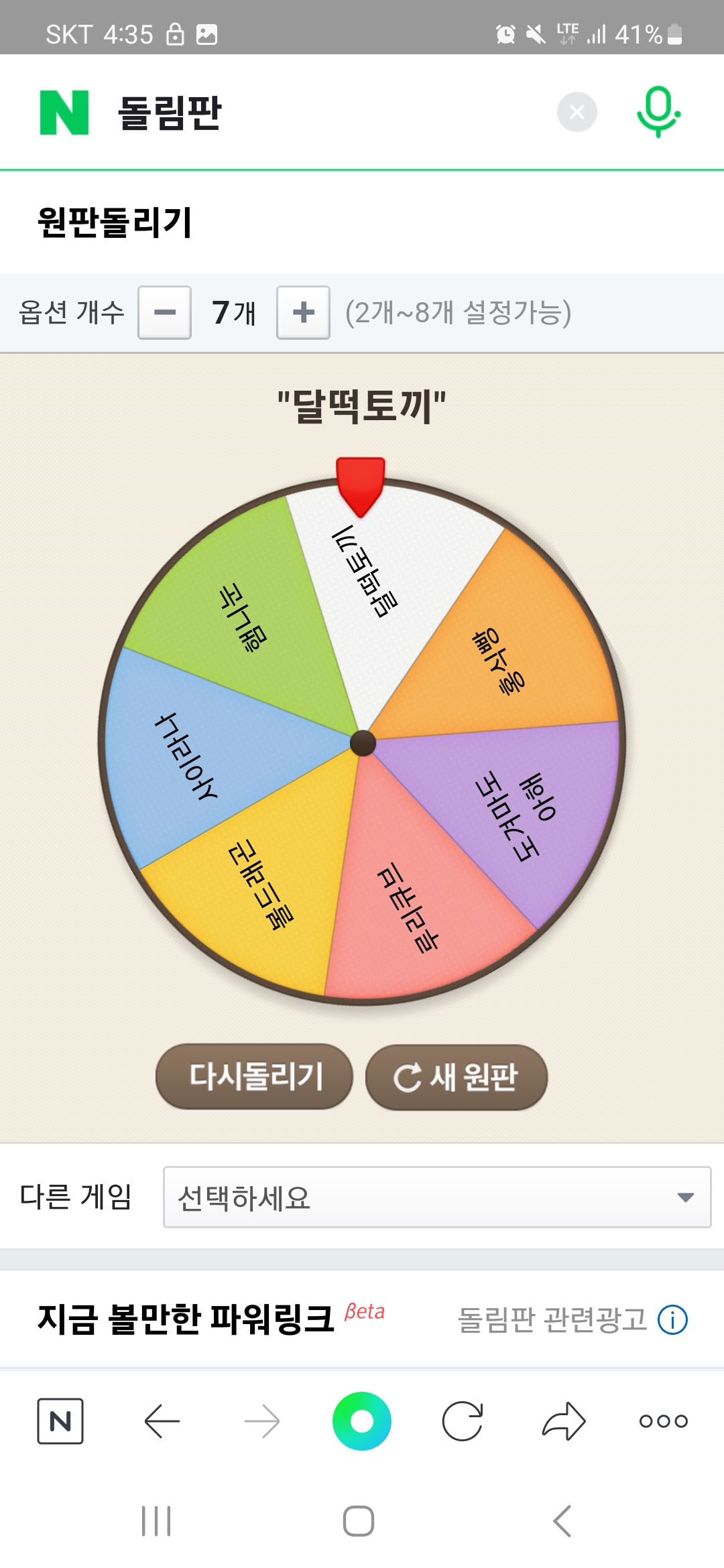Share this page
Screen dimensions: 724x1568
pyautogui.click(x=564, y=1421)
